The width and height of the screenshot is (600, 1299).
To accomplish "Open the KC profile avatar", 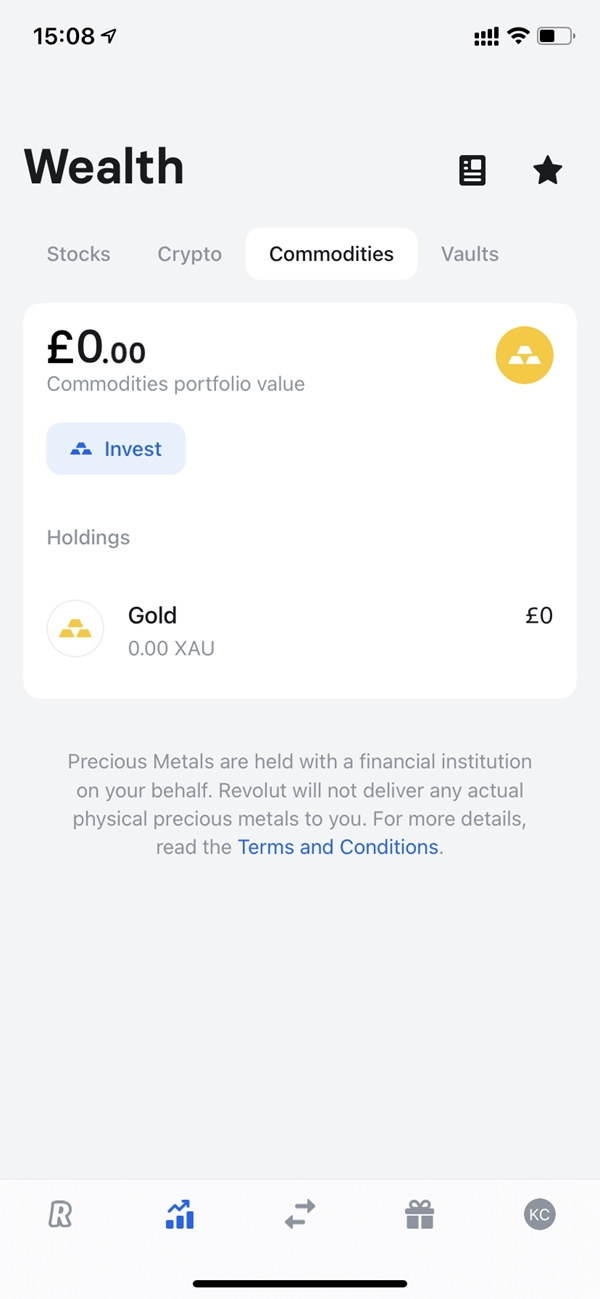I will 539,1215.
